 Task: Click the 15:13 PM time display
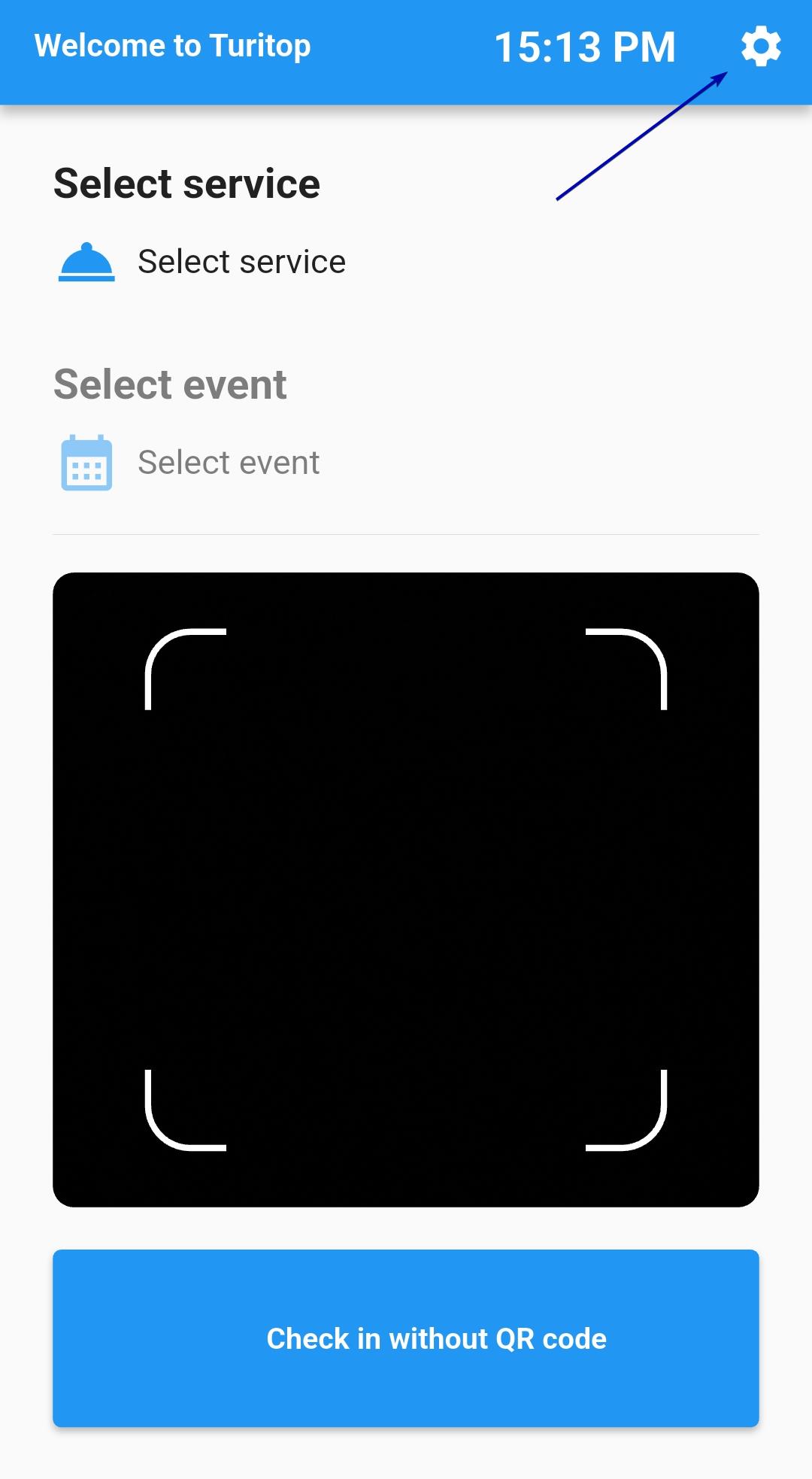pos(587,45)
